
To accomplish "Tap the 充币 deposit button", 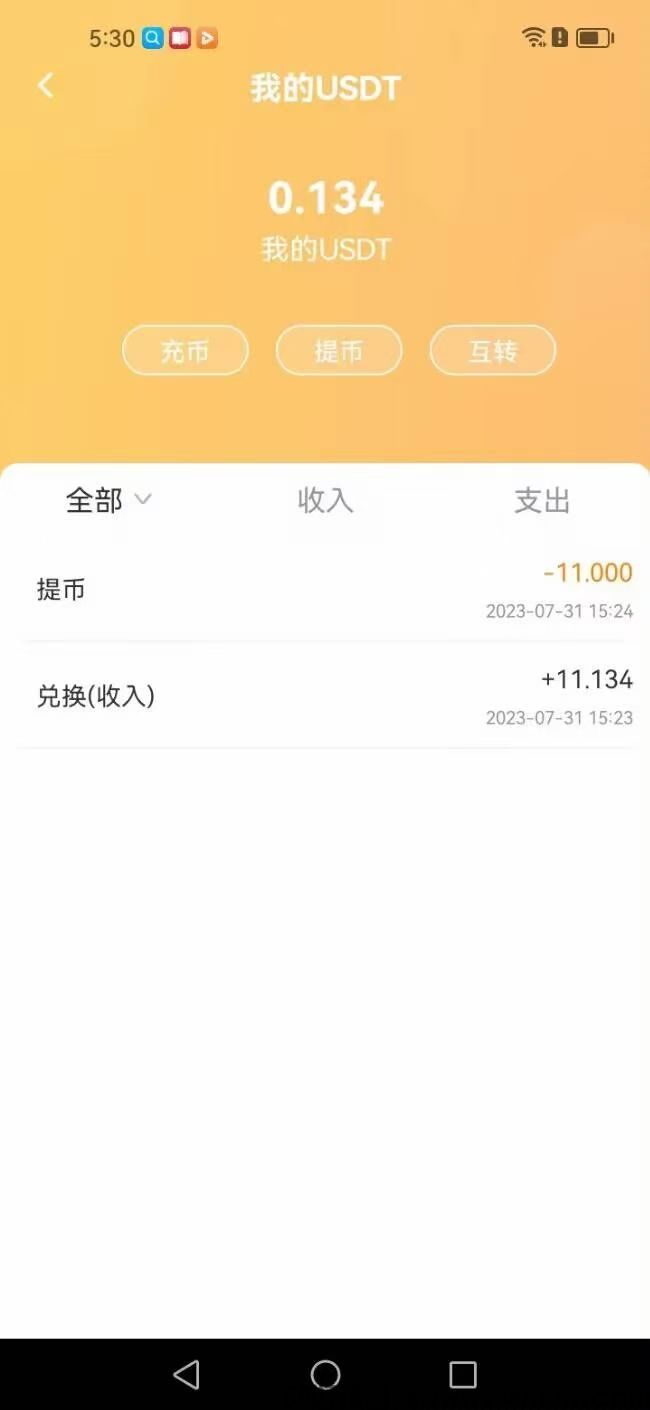I will (x=185, y=351).
